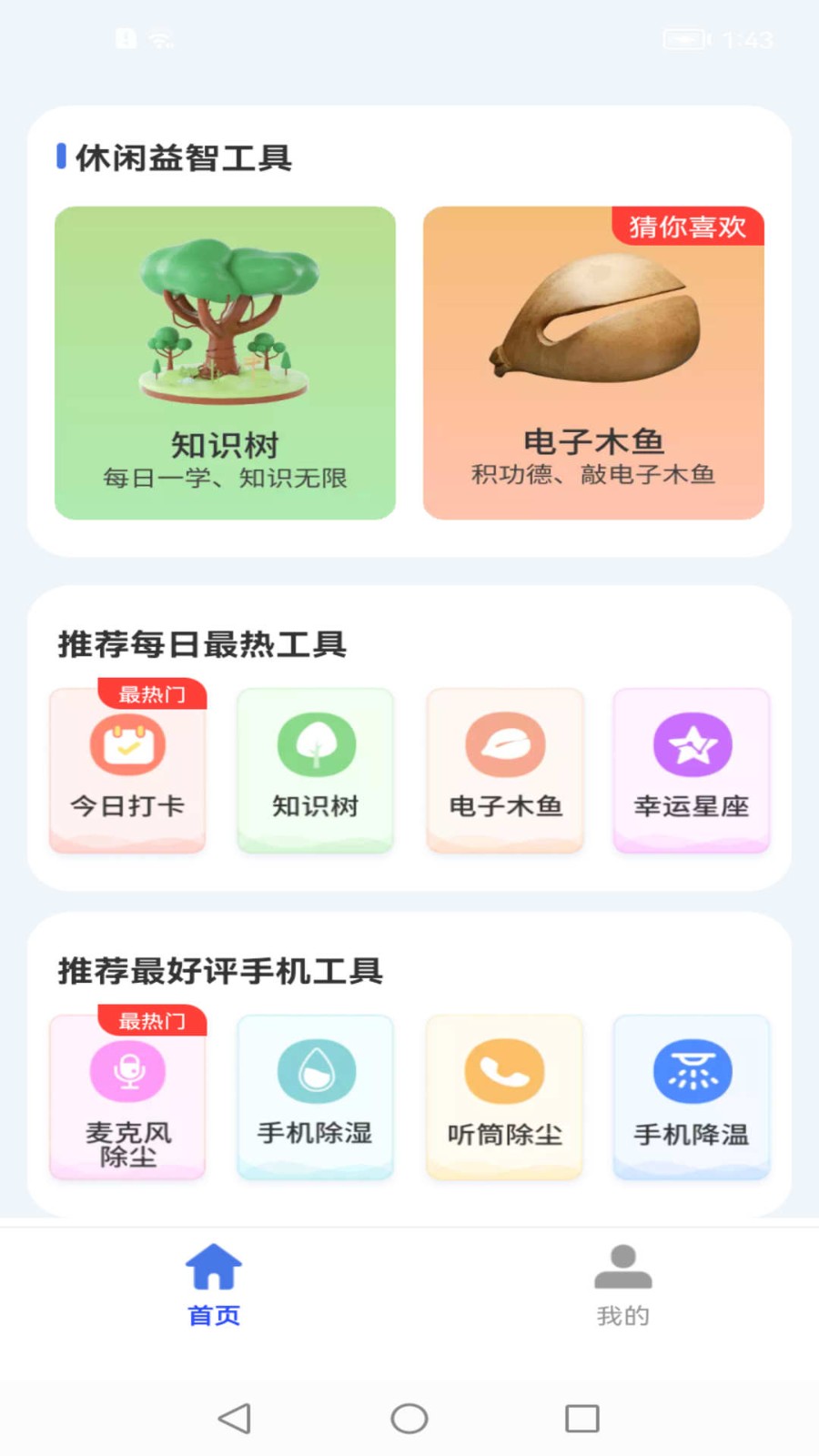
Task: Tap the 最热门 badge on 麦克风除尘
Action: click(x=152, y=1021)
